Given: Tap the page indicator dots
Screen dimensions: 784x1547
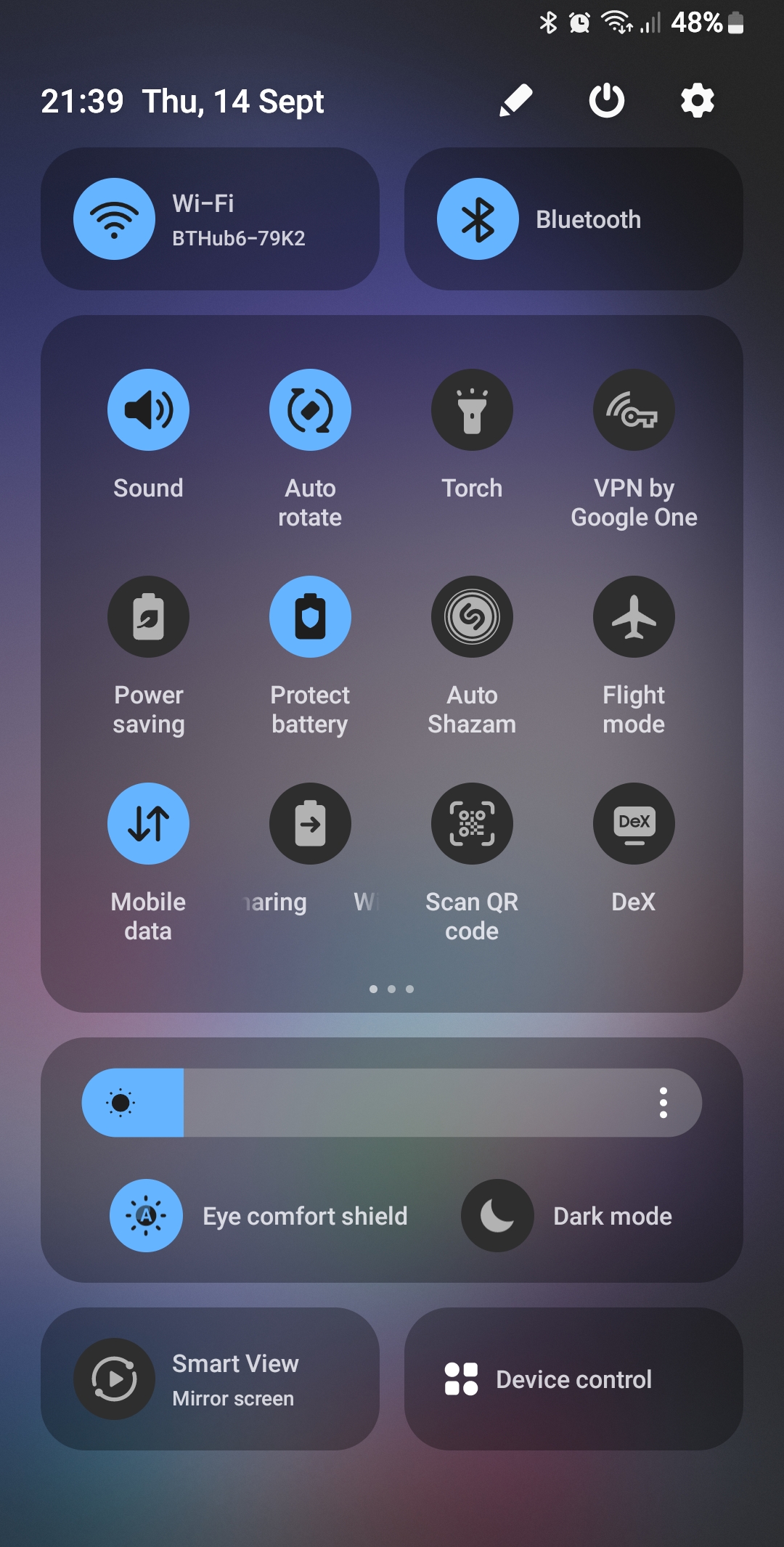Looking at the screenshot, I should click(x=392, y=988).
